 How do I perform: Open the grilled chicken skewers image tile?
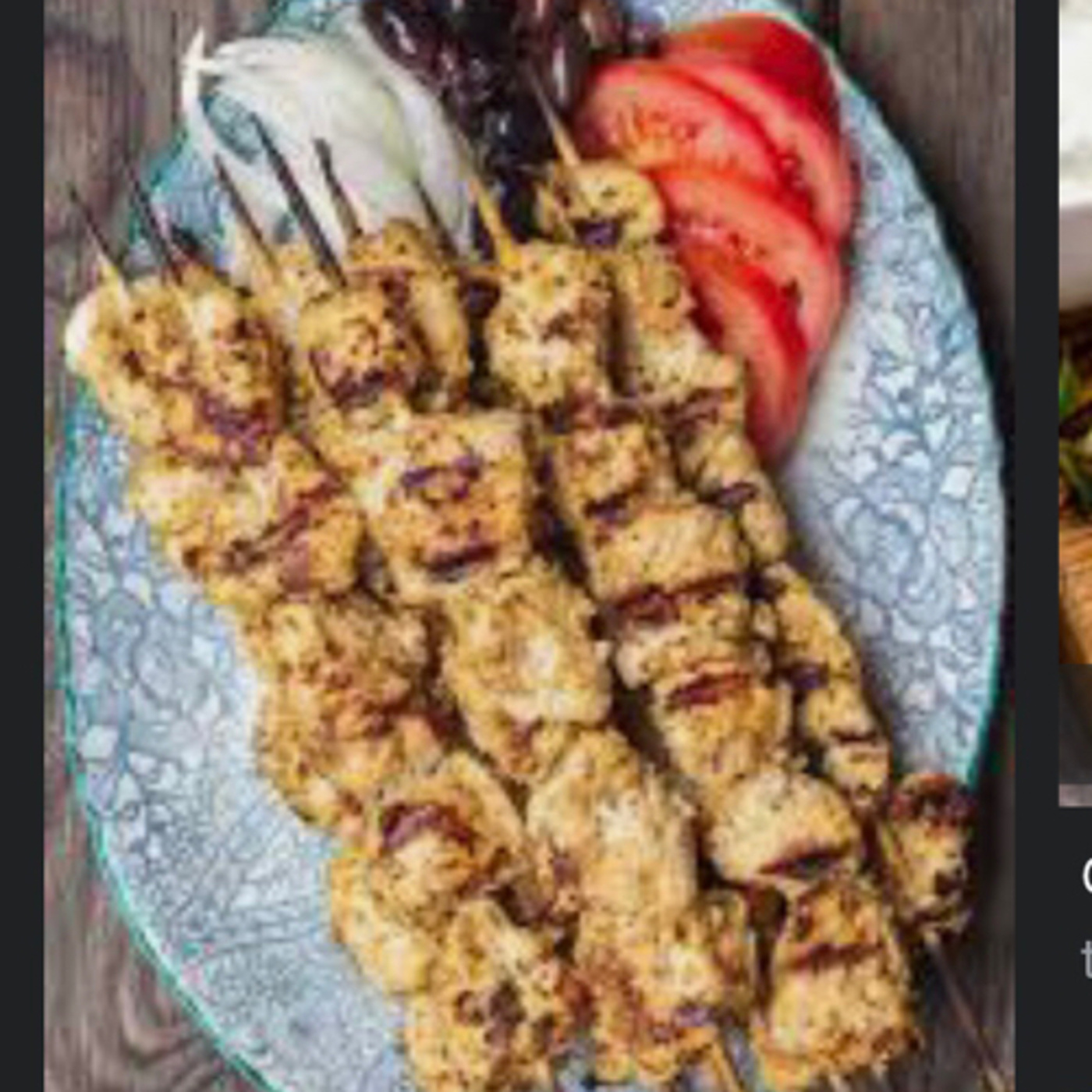tap(529, 546)
